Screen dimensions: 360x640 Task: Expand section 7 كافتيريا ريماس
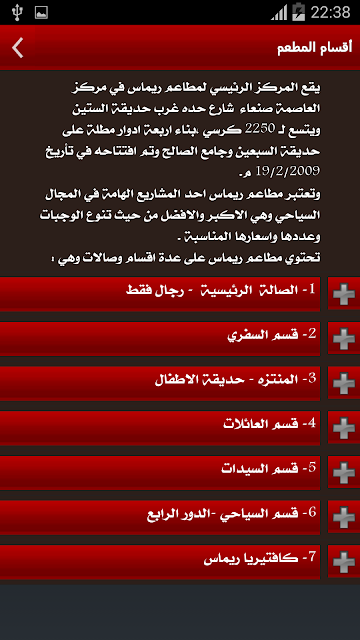pyautogui.click(x=344, y=562)
